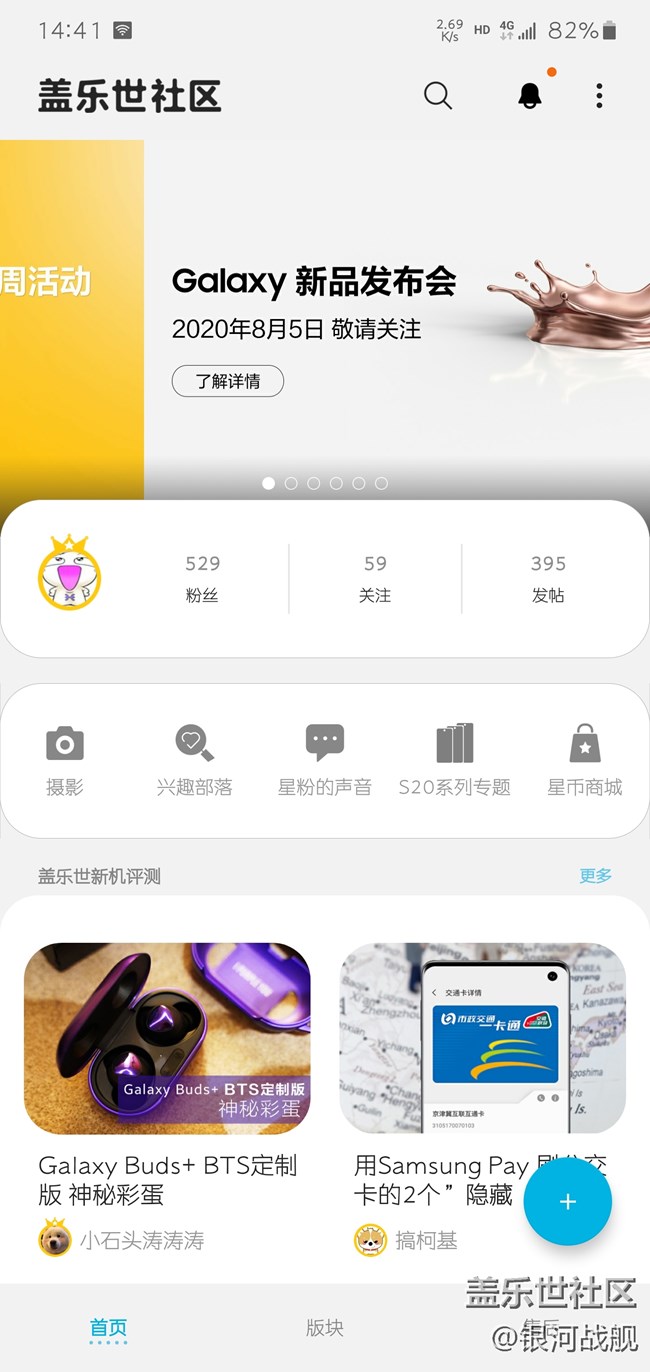This screenshot has width=650, height=1372.
Task: Open the 摄影 section
Action: coord(65,760)
